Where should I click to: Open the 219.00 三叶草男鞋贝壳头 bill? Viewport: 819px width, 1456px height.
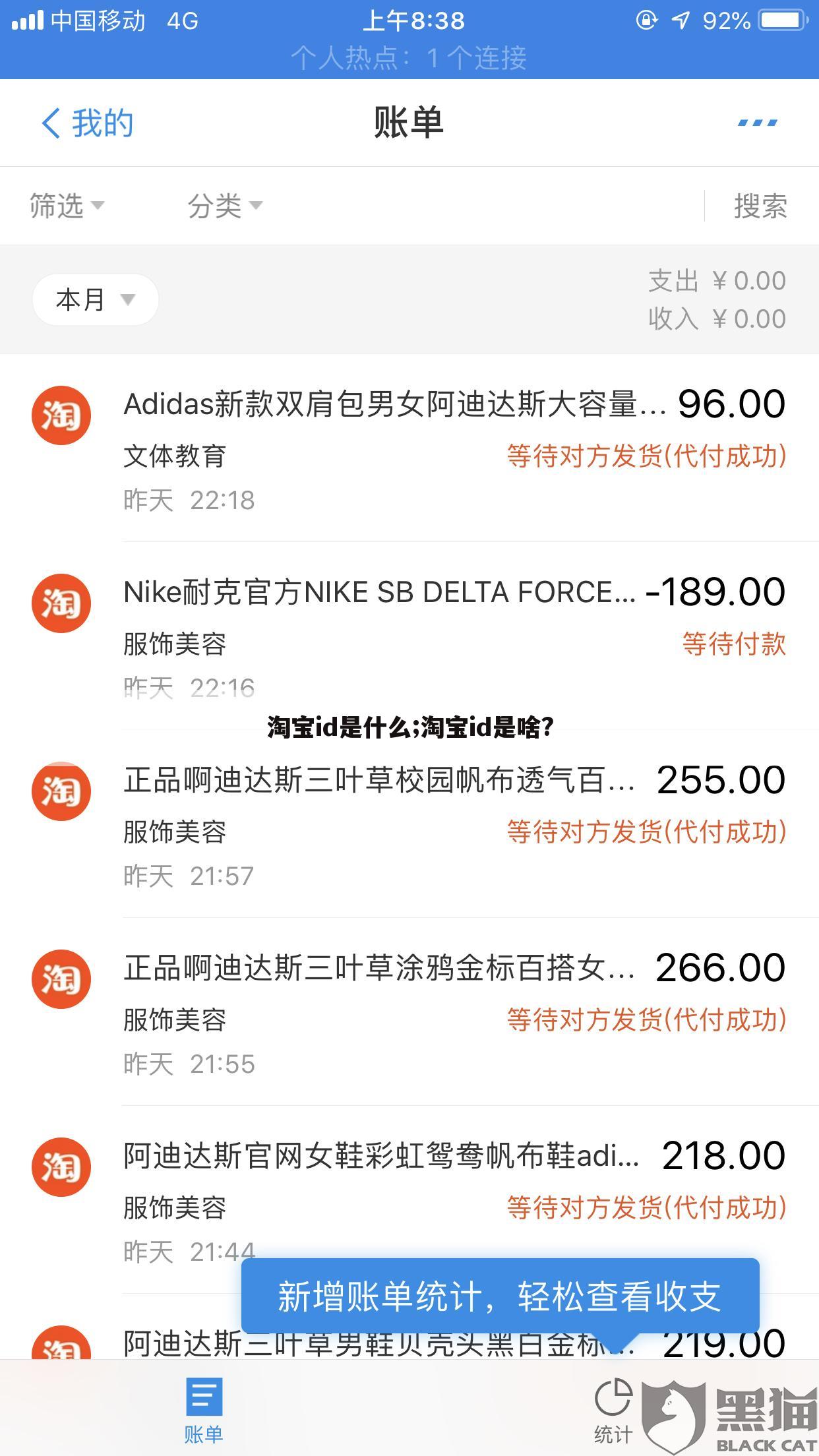(x=409, y=1342)
